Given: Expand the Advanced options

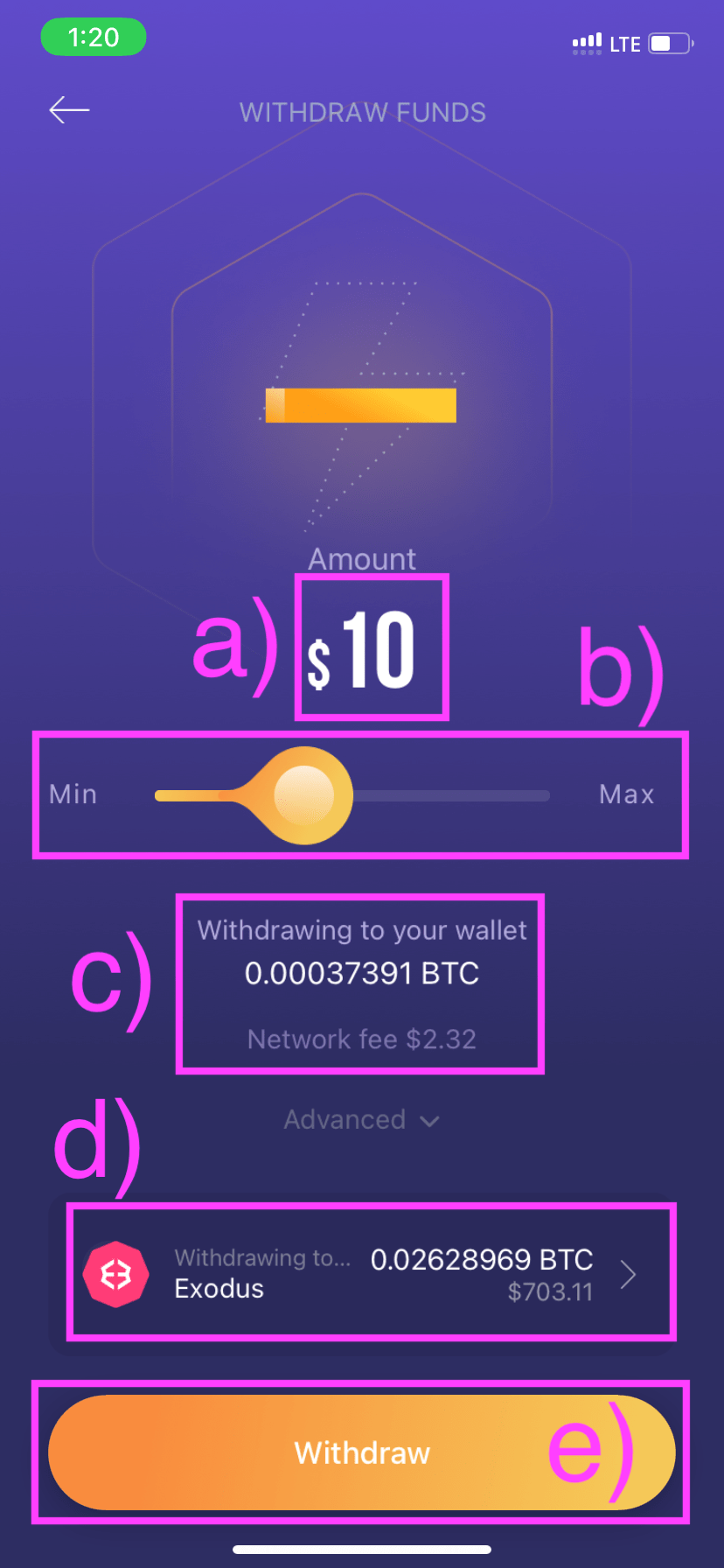Looking at the screenshot, I should [x=361, y=1120].
